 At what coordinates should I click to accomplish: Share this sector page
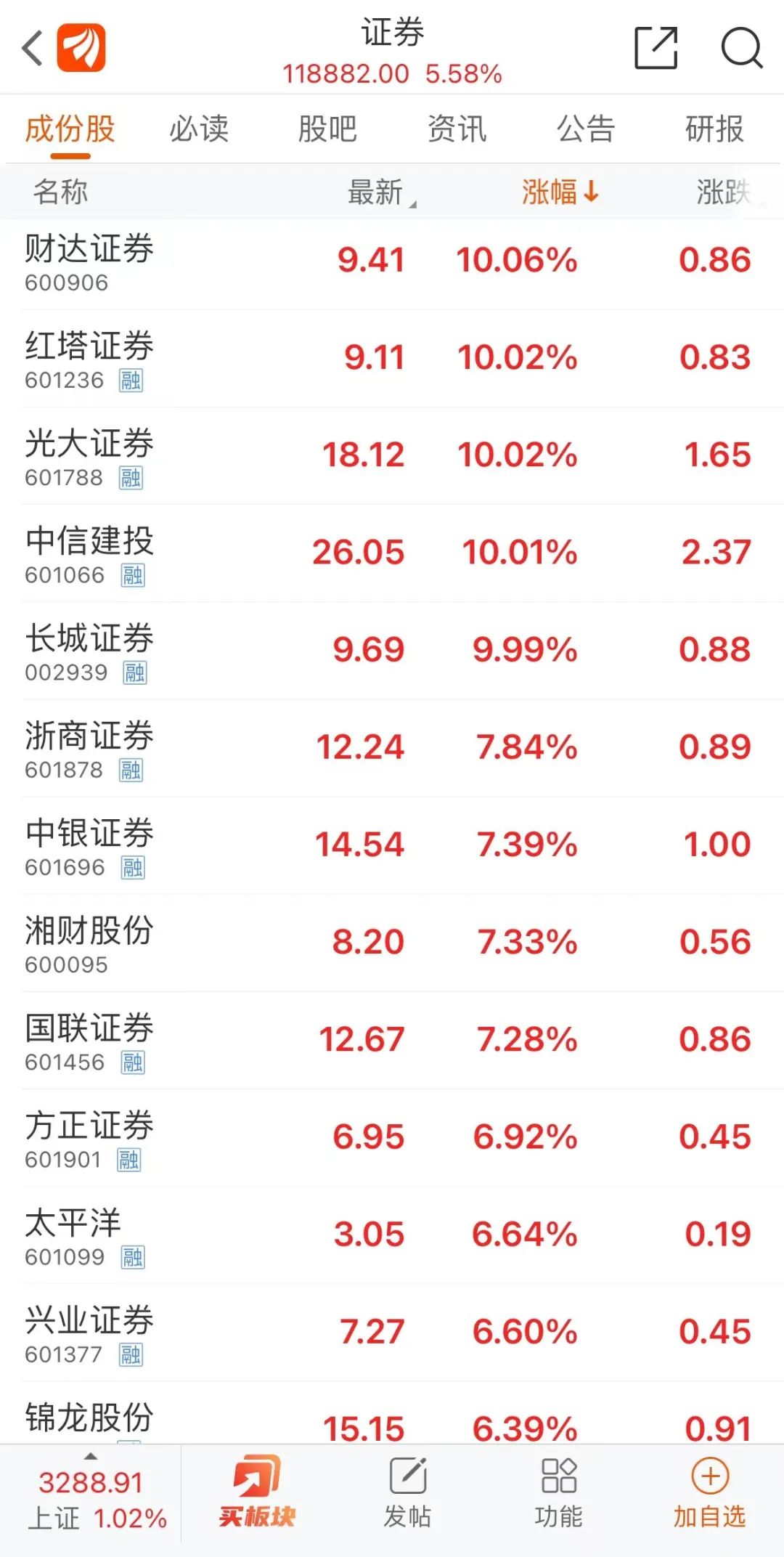pyautogui.click(x=656, y=49)
